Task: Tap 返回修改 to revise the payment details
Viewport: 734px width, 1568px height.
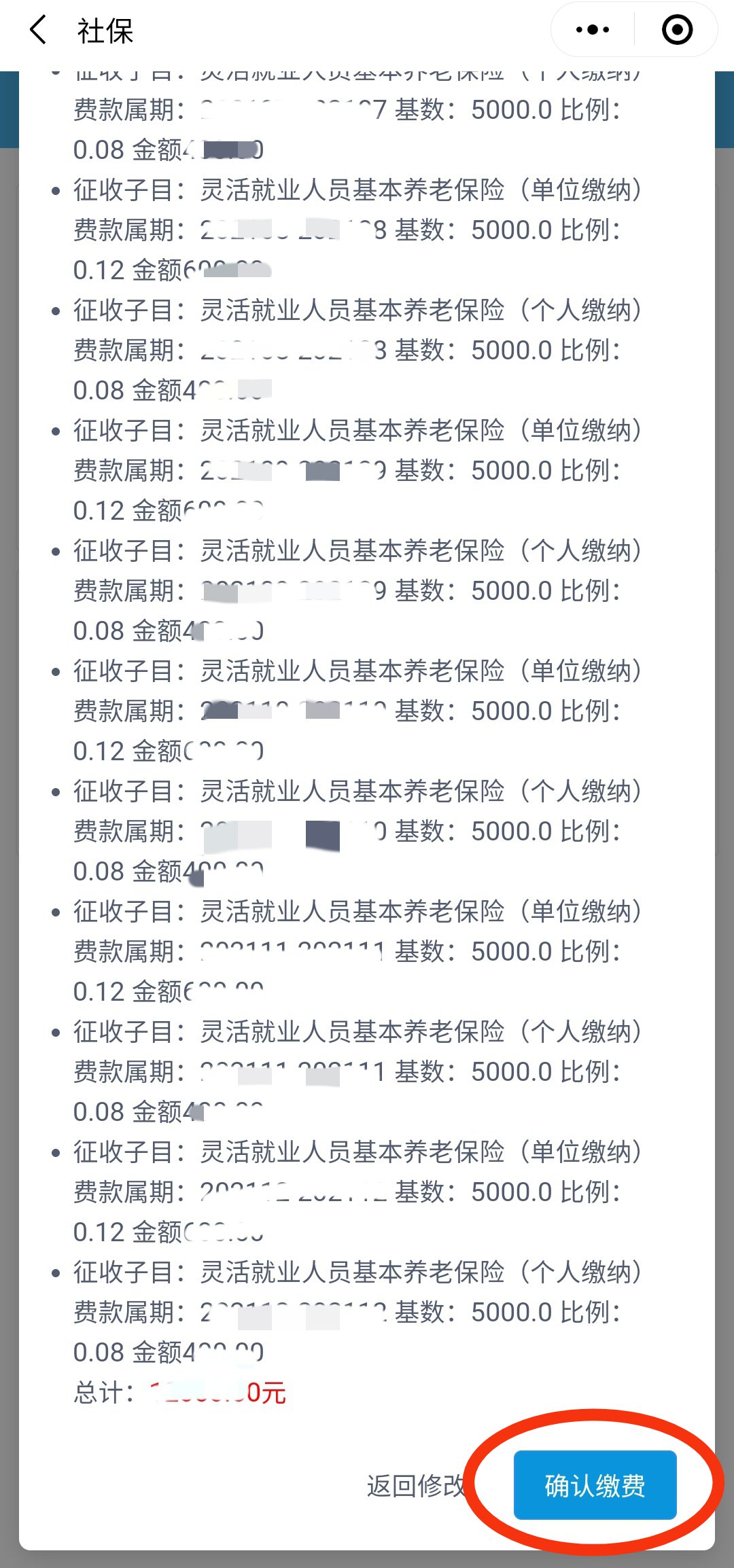Action: tap(416, 1486)
